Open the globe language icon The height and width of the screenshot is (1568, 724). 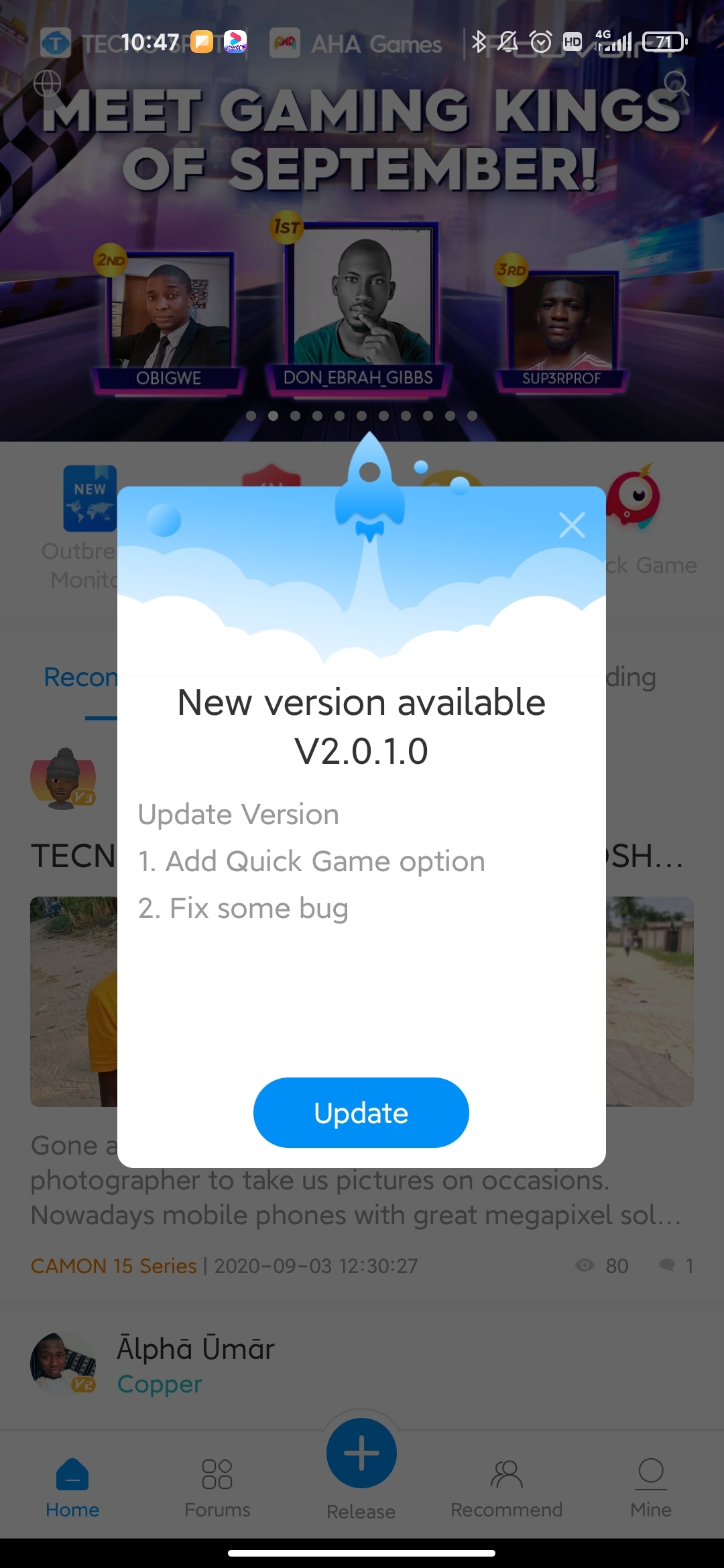[48, 84]
